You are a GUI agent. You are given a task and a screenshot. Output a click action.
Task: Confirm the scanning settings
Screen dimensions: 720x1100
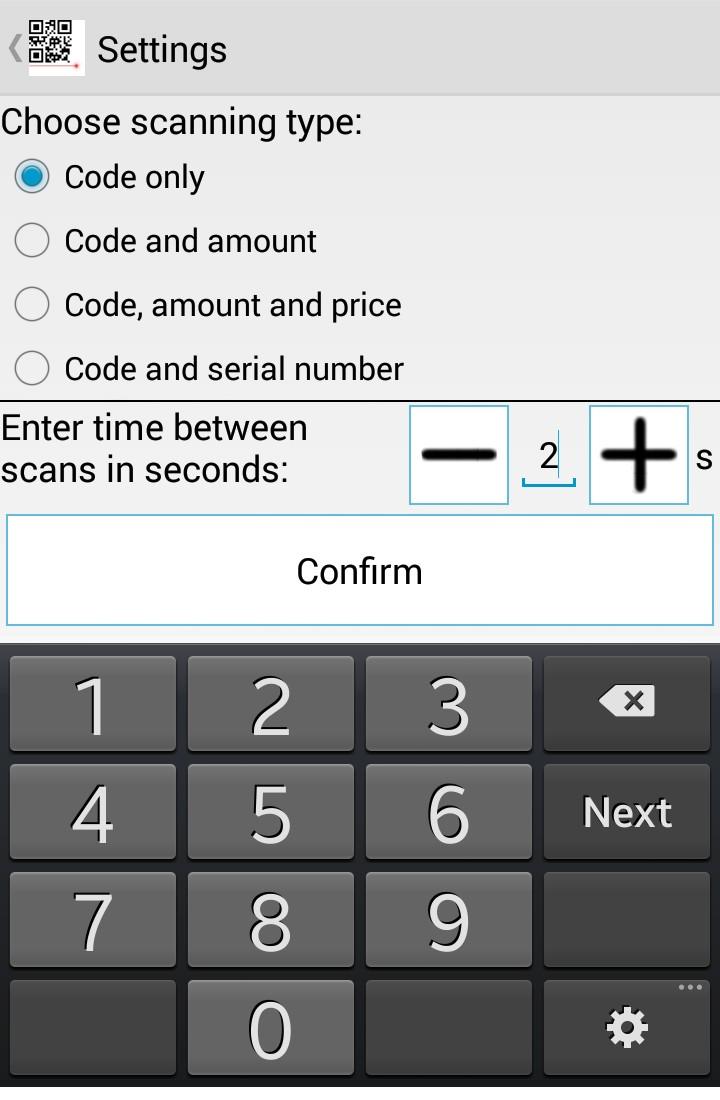(360, 570)
